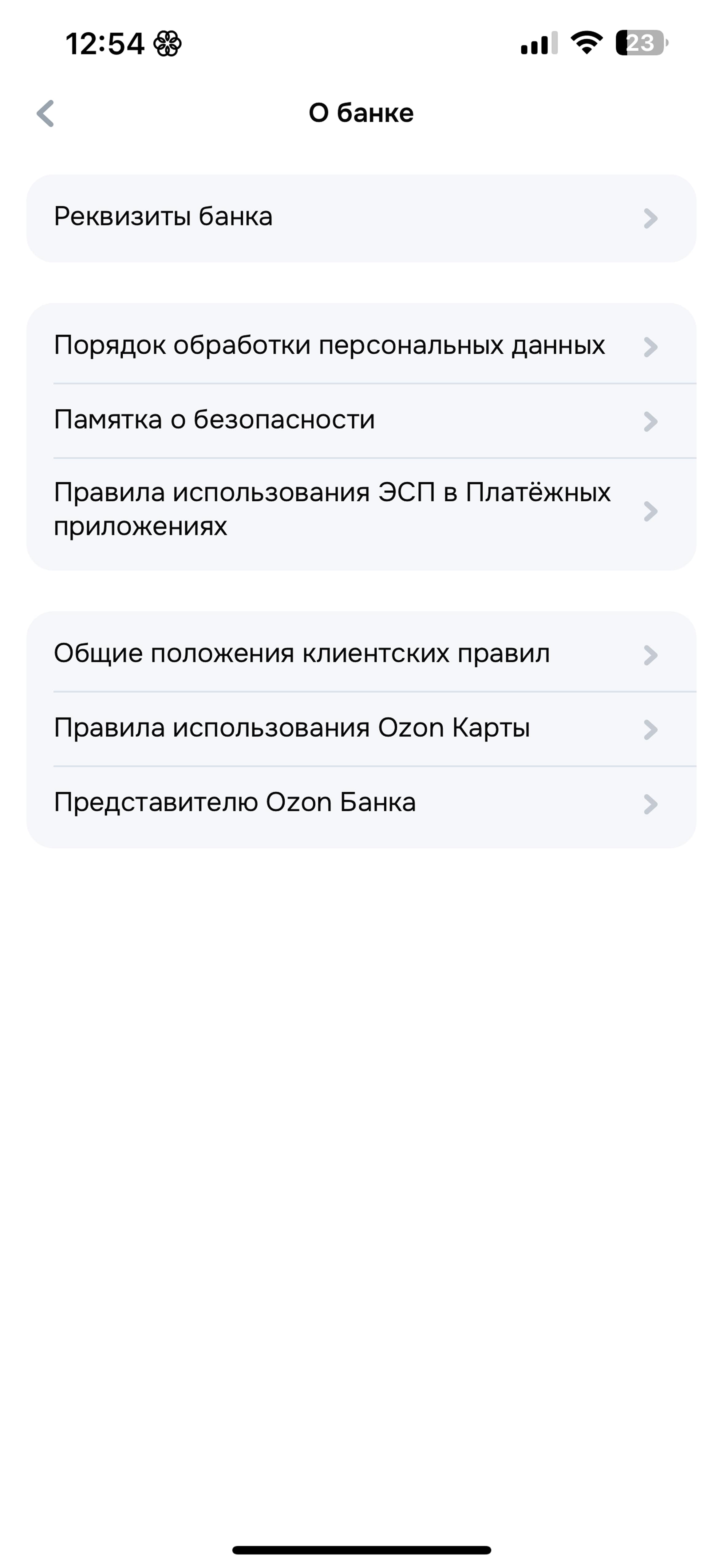Open Порядок обработки персональных данных
This screenshot has width=723, height=1568.
coord(361,345)
